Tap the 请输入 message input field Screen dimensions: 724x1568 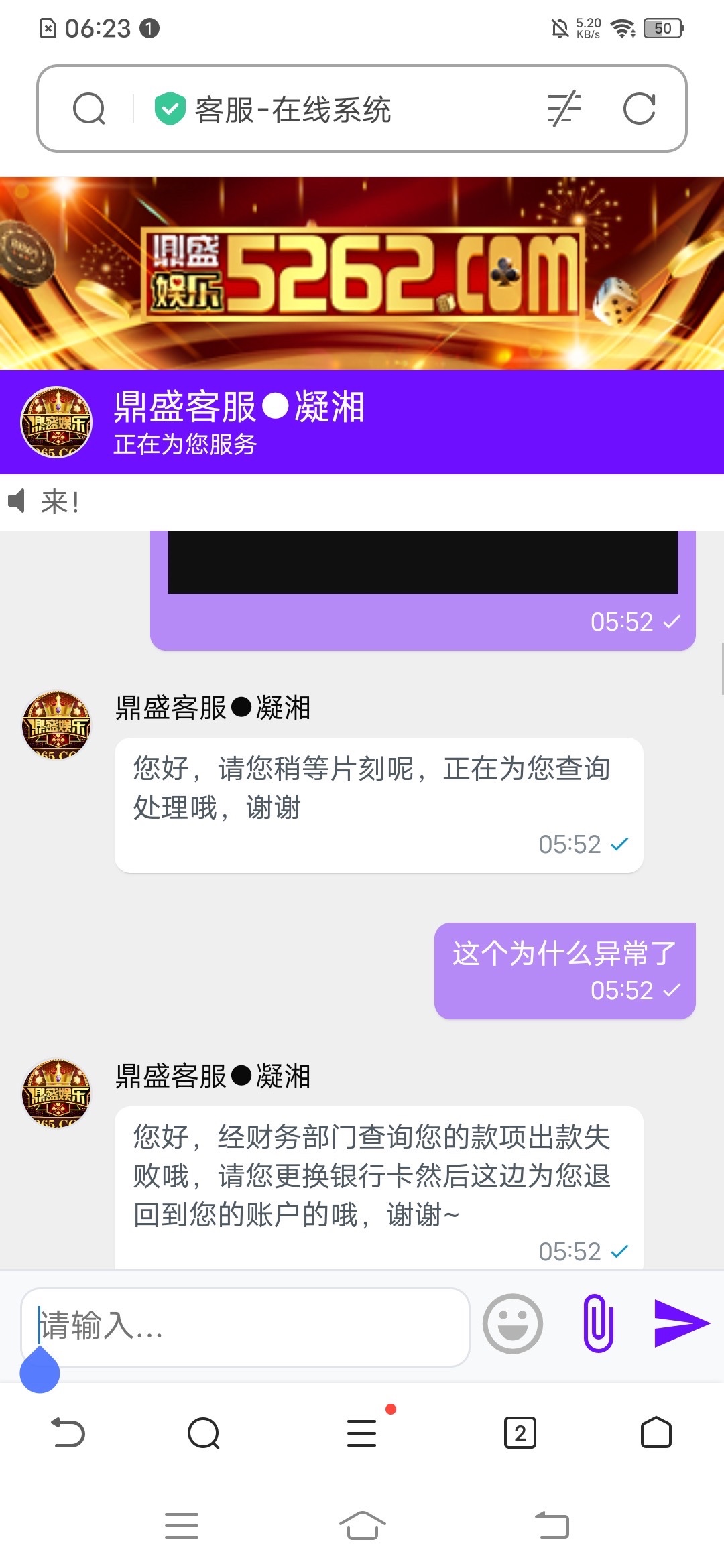tap(245, 1326)
